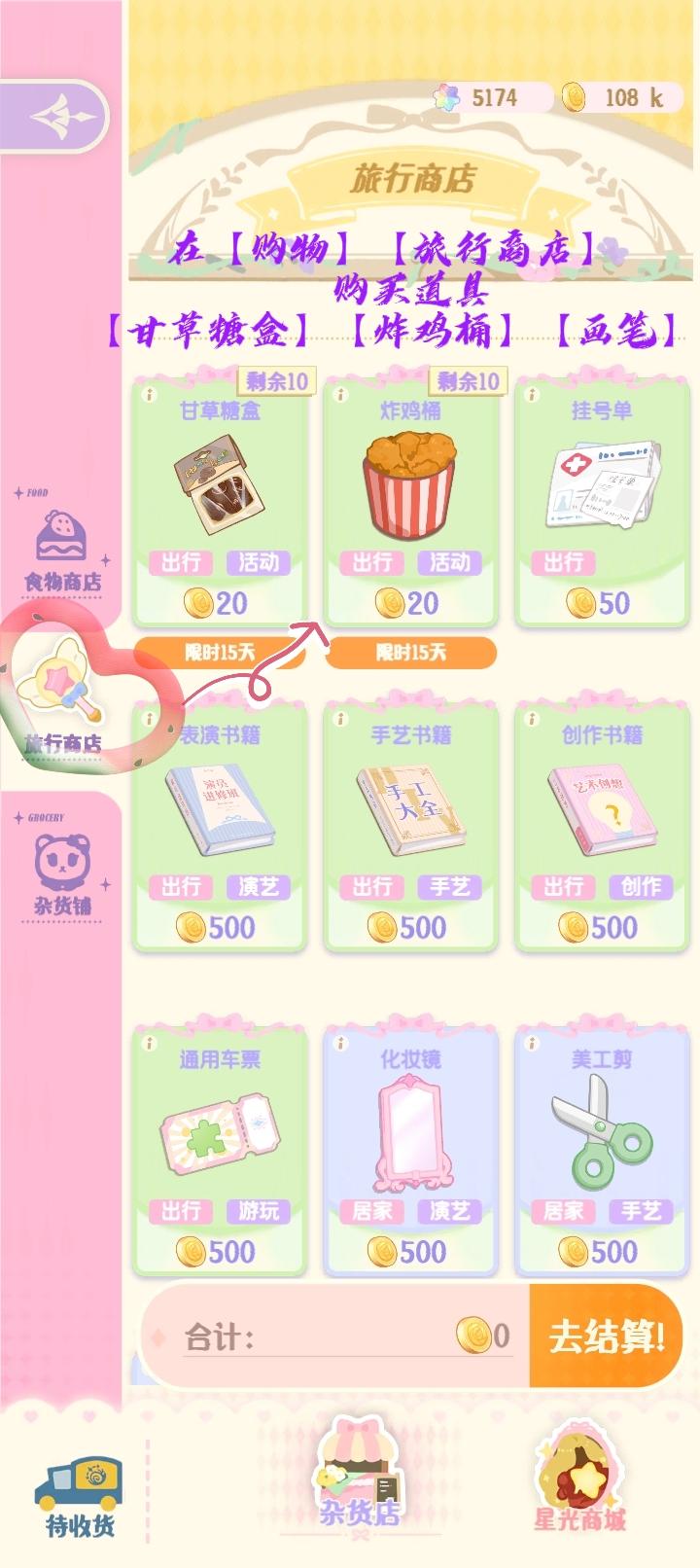The width and height of the screenshot is (700, 1568).
Task: Expand details via info icon on 创作书籍
Action: 531,718
